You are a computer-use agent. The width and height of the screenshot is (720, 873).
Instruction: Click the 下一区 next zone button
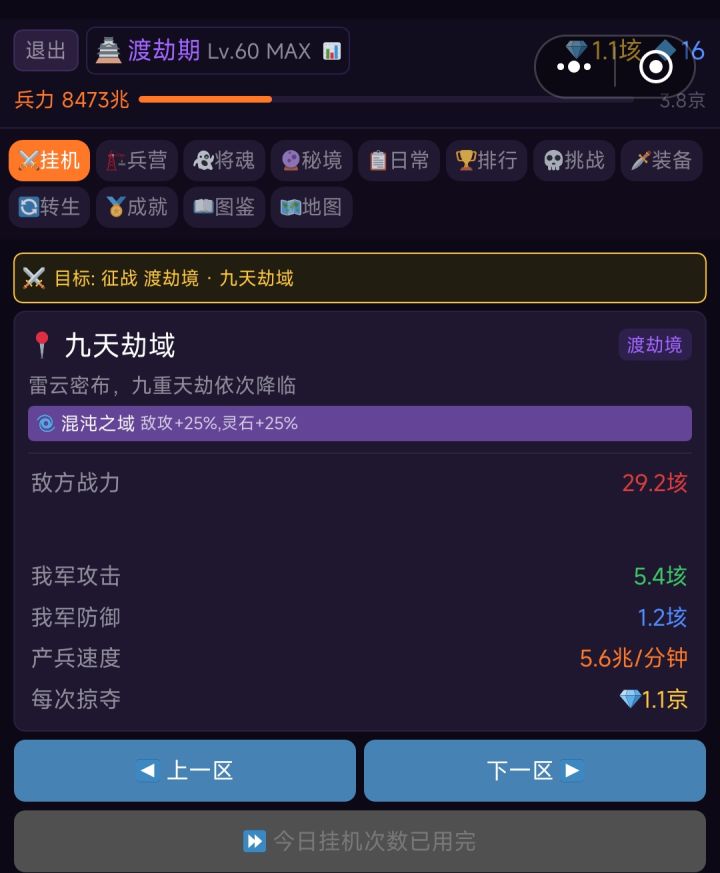(x=534, y=770)
